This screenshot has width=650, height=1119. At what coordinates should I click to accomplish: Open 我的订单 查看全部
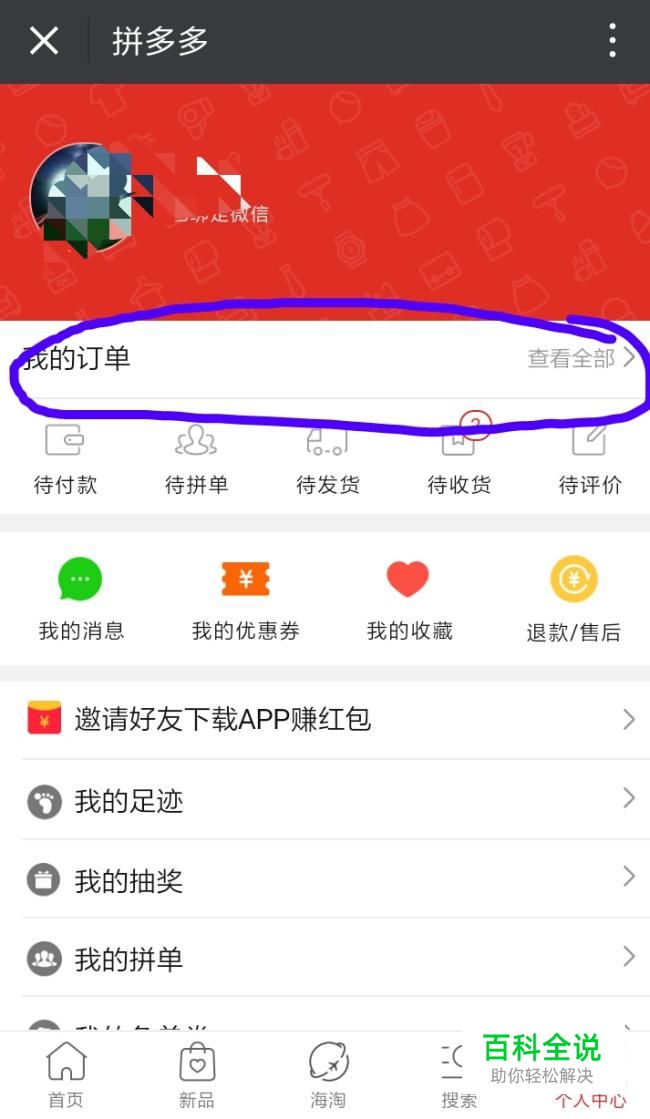(581, 358)
